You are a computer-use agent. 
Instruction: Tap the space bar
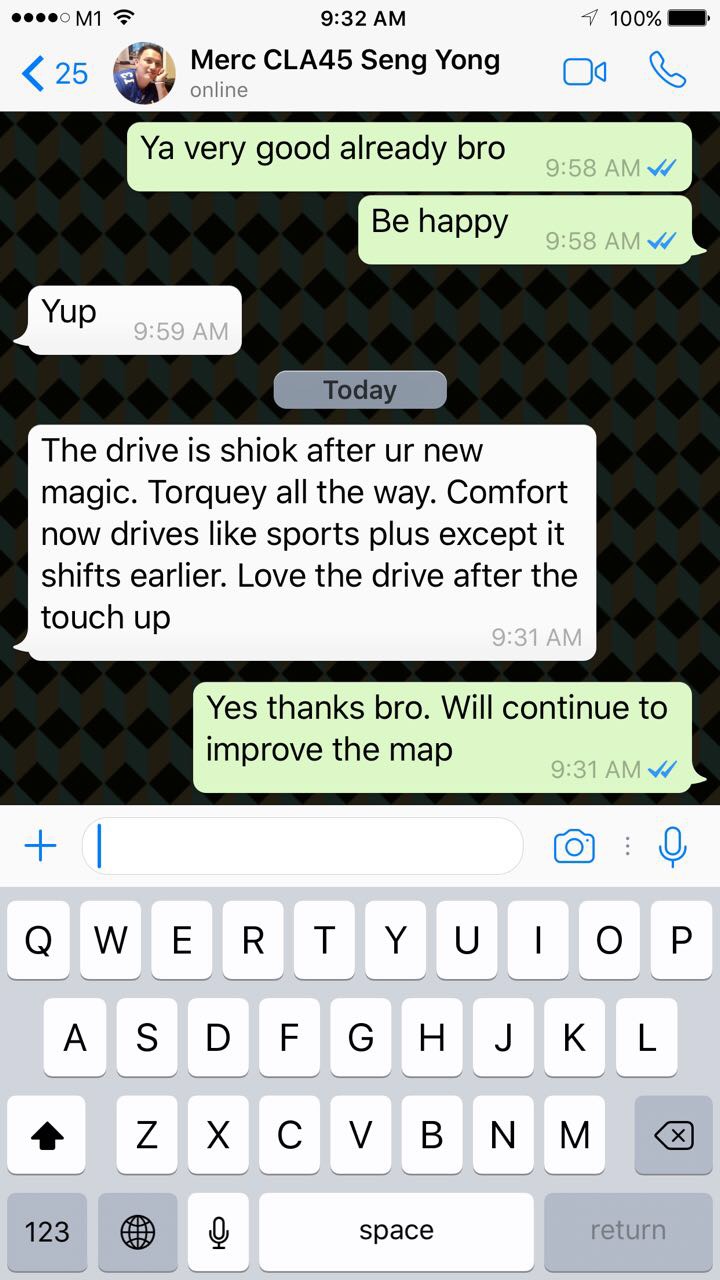[397, 1231]
